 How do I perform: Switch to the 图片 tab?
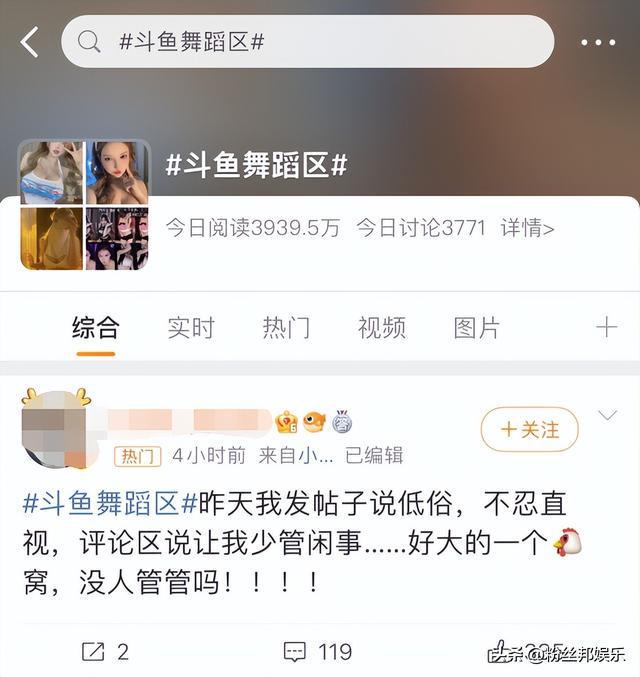[x=477, y=327]
